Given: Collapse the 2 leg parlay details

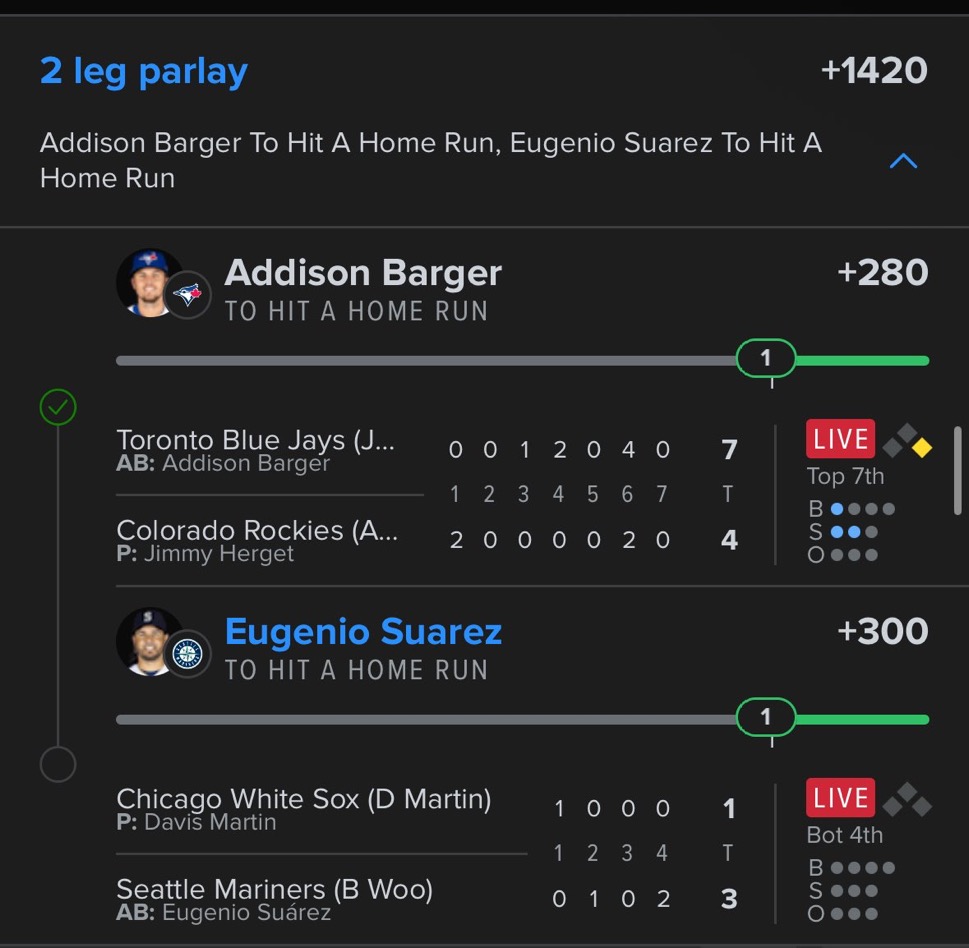Looking at the screenshot, I should pos(903,161).
